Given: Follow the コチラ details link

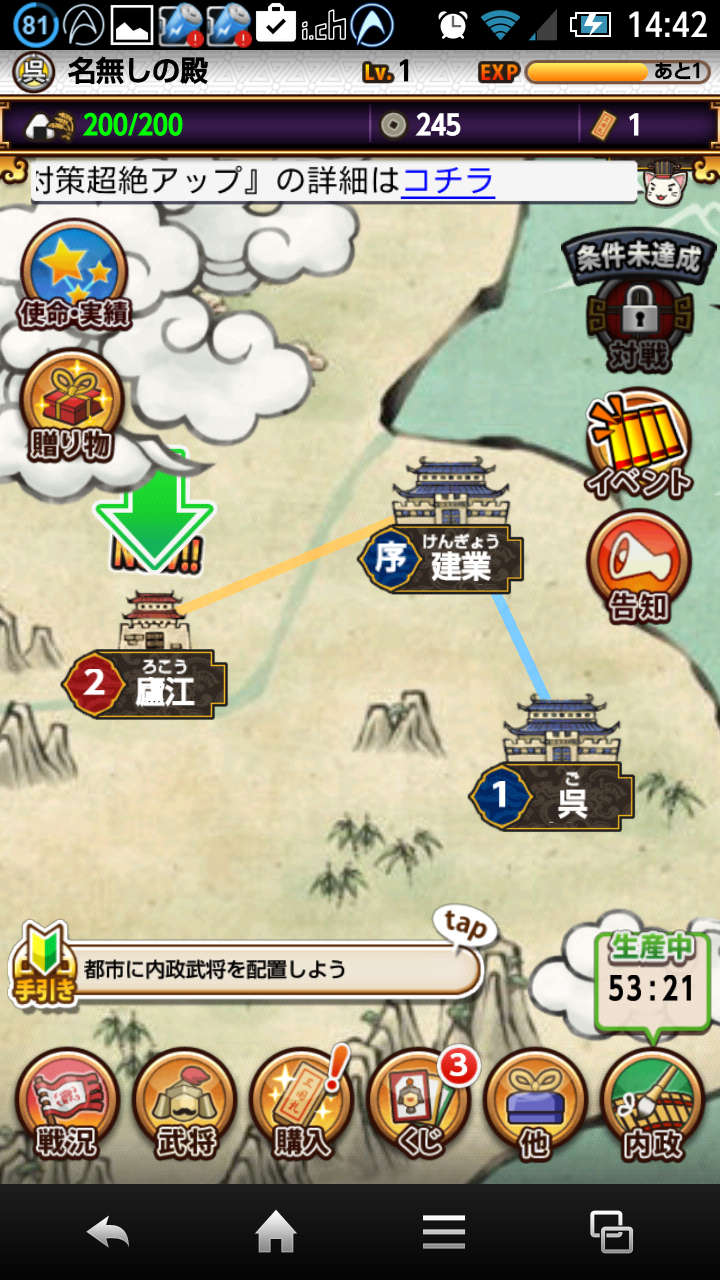Looking at the screenshot, I should [x=447, y=181].
